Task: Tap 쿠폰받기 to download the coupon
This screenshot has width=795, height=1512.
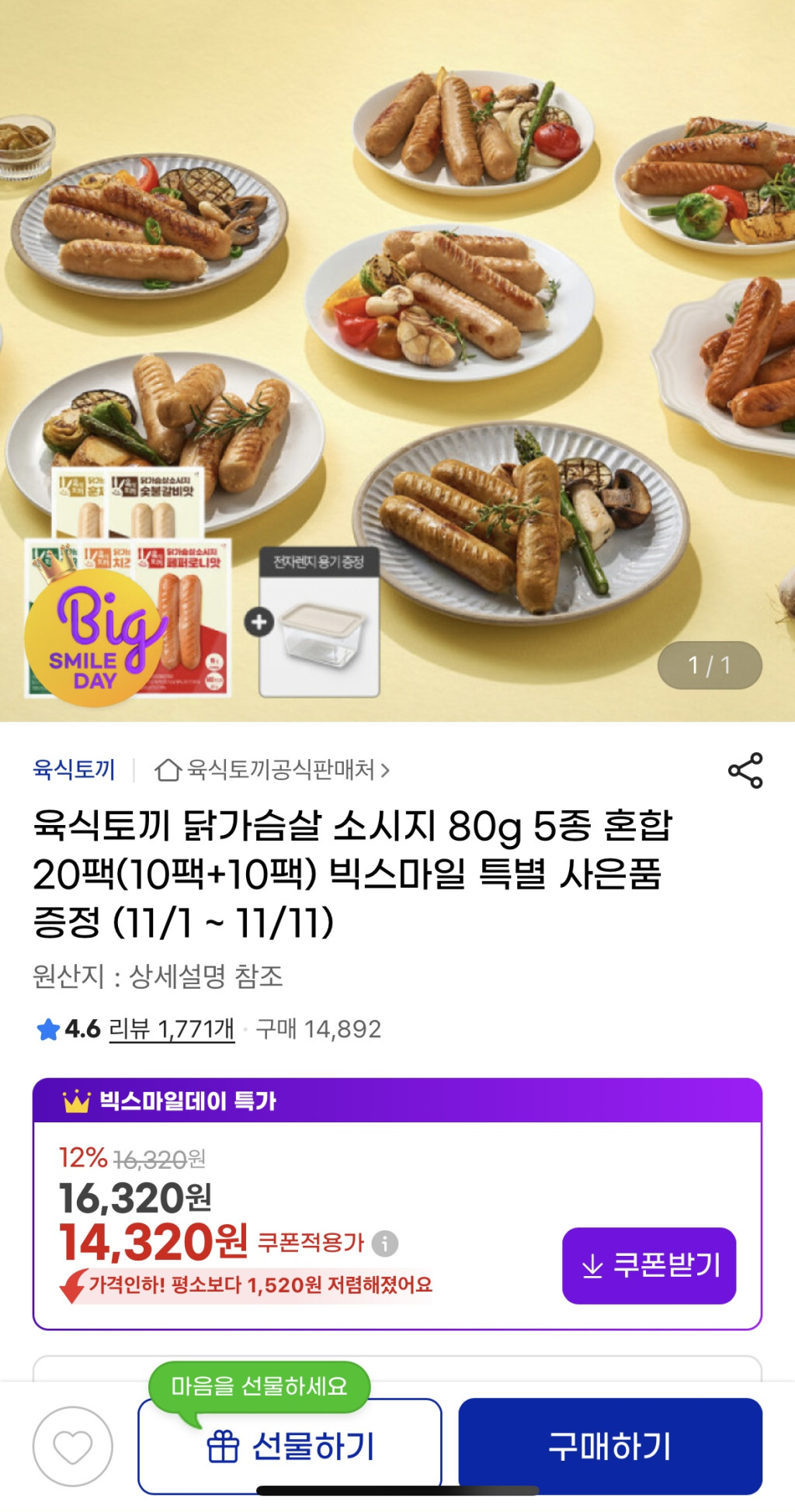Action: (649, 1265)
